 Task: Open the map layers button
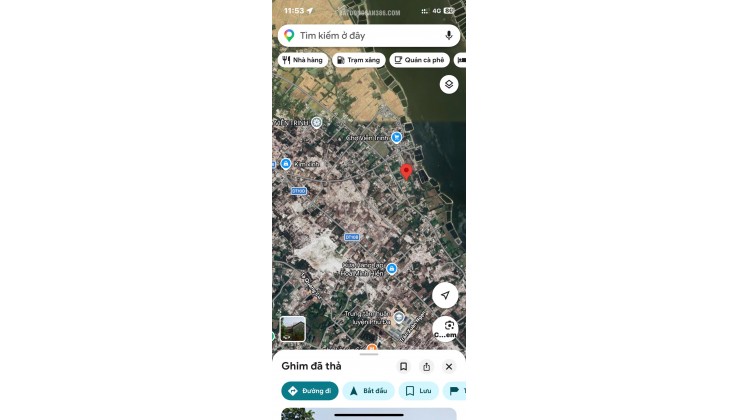pos(449,84)
